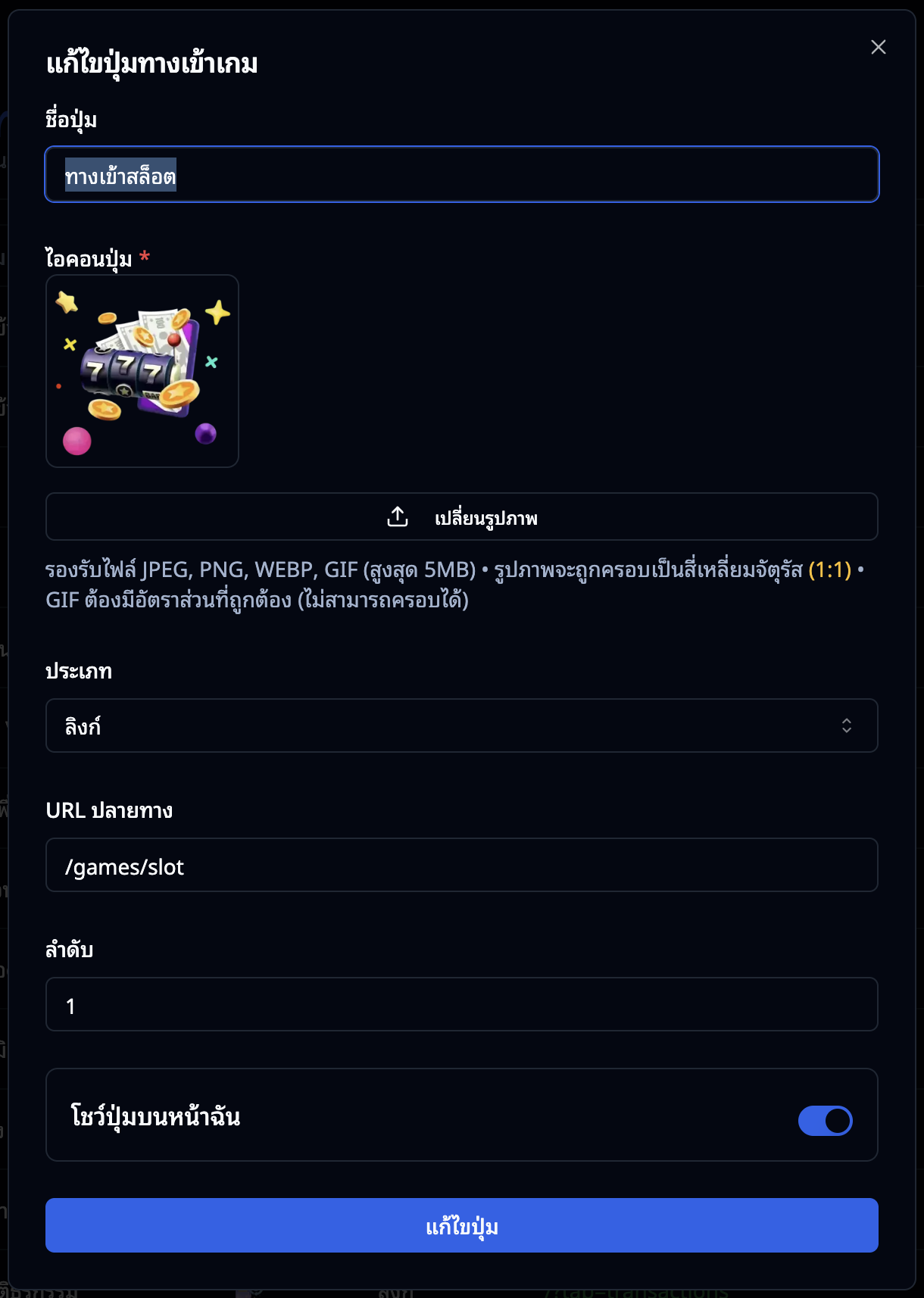Click the X icon to dismiss the dialog

[x=878, y=47]
